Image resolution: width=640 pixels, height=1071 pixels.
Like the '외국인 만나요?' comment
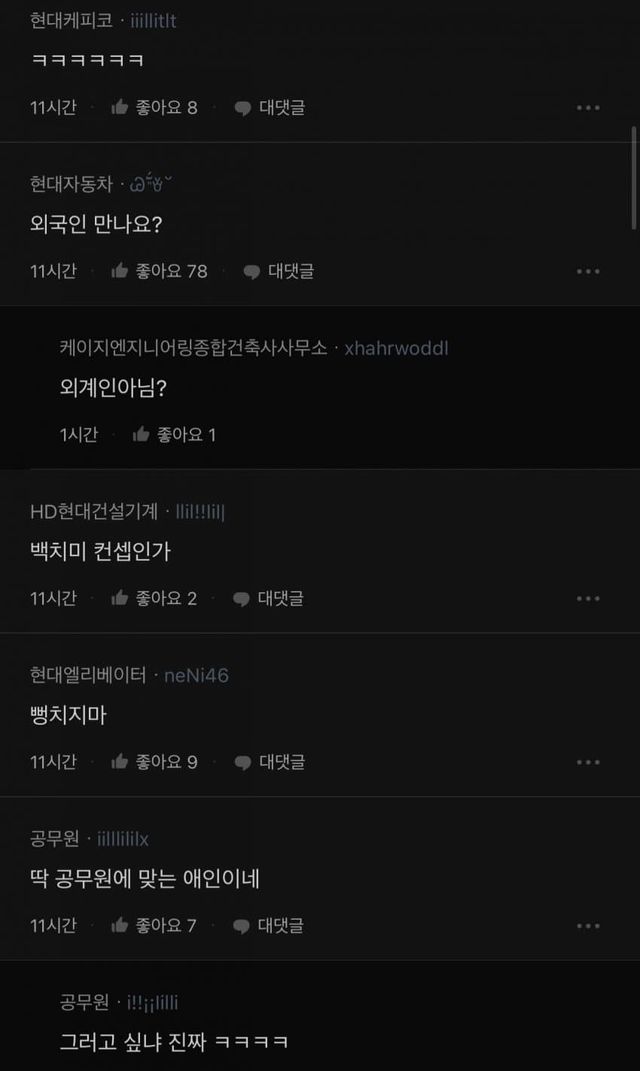(158, 271)
